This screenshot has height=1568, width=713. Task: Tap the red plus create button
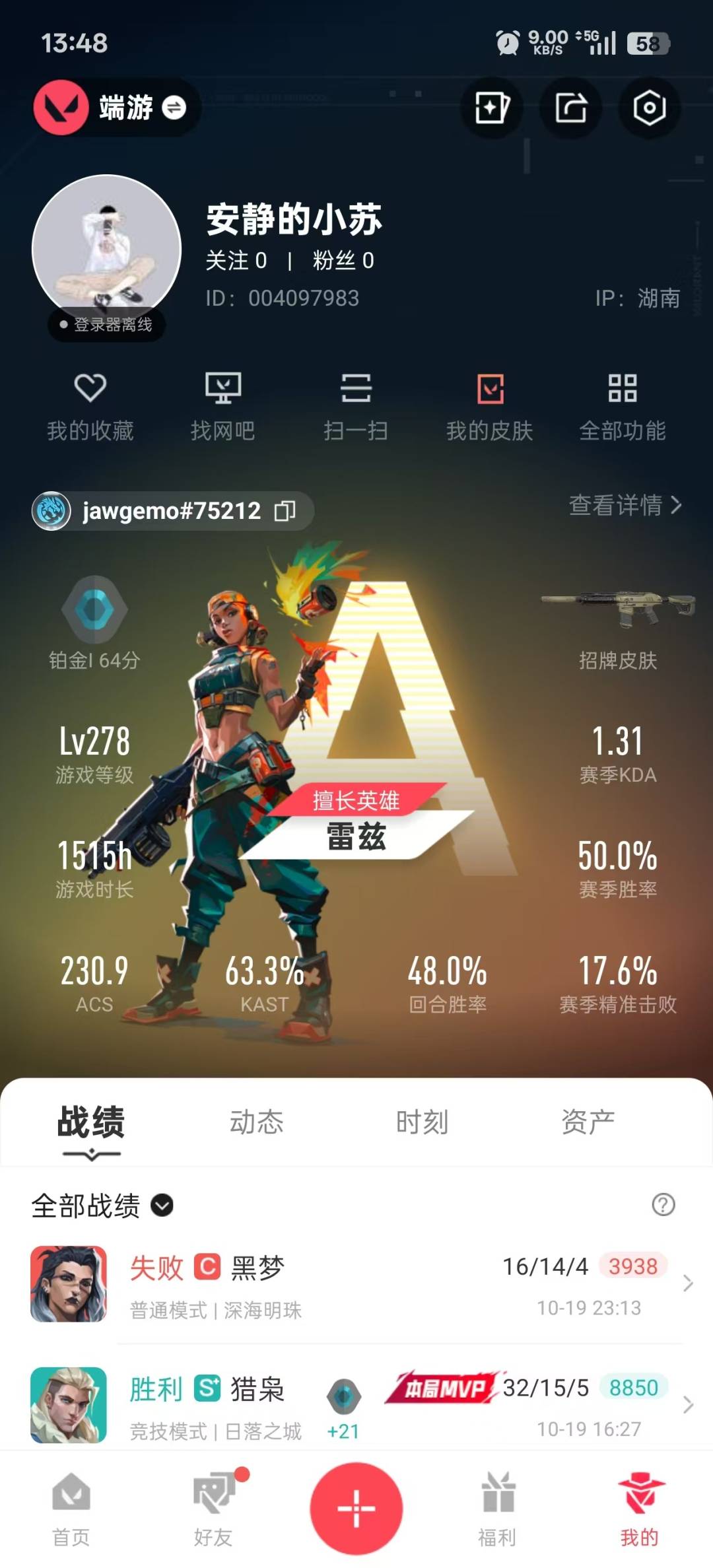356,1509
